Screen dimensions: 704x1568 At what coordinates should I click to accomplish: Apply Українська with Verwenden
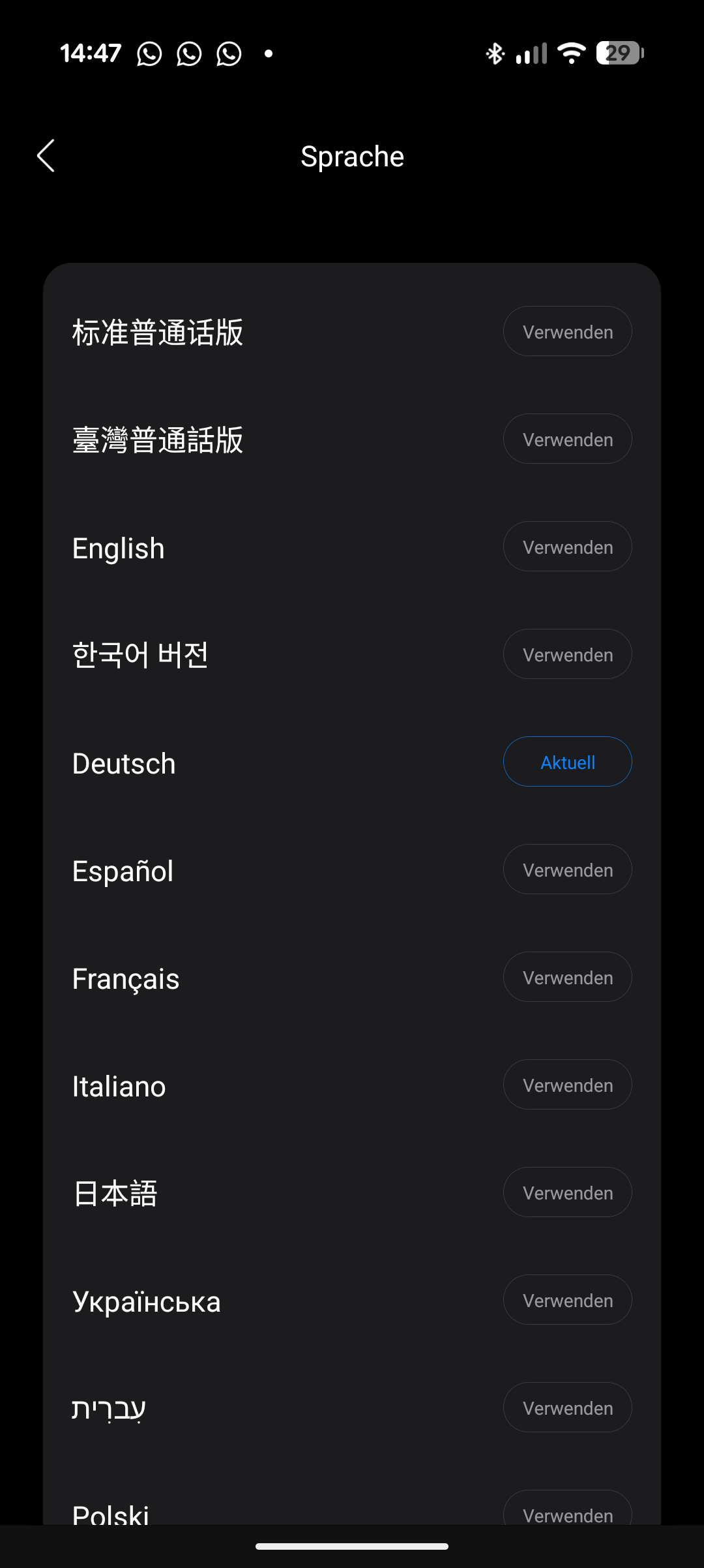[567, 1300]
